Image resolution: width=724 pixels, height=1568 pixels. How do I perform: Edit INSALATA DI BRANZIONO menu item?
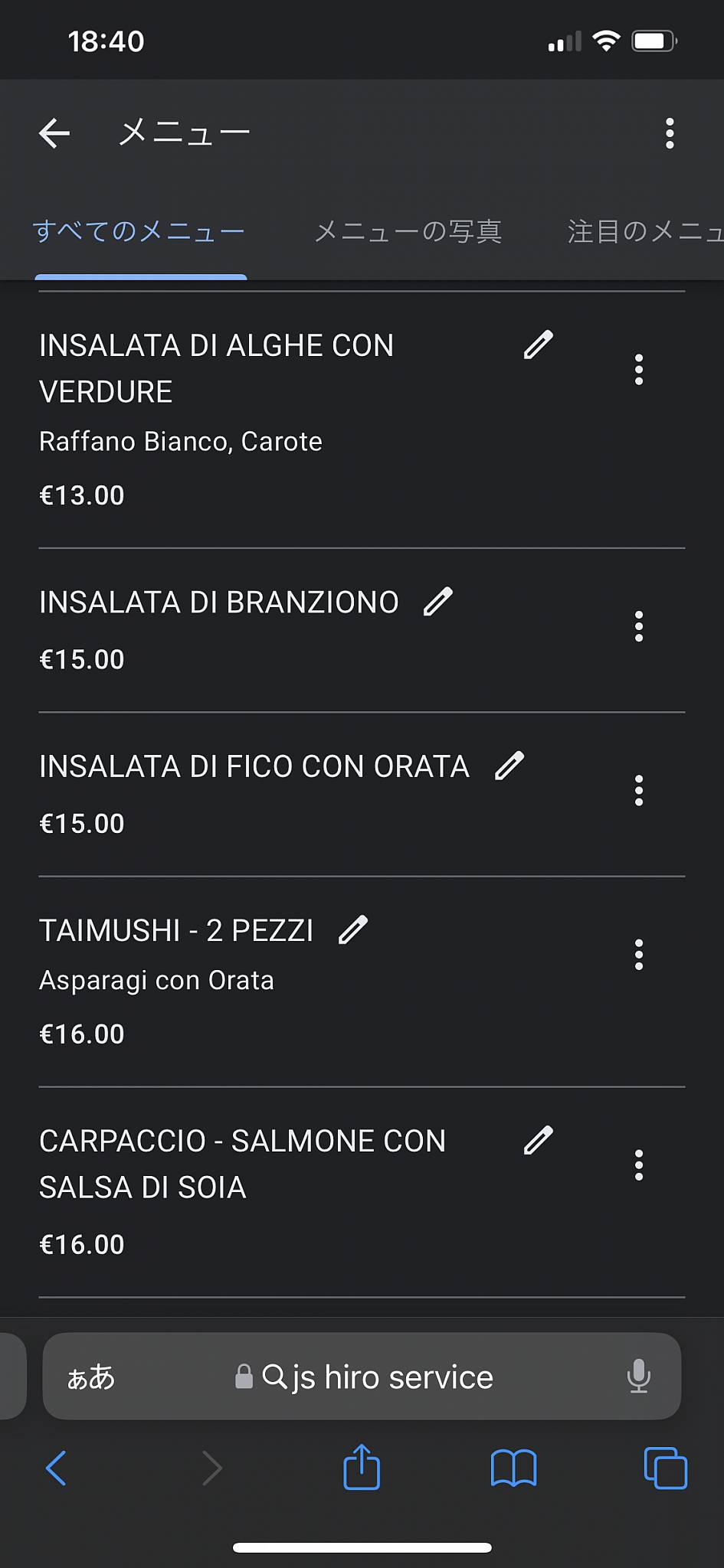(x=438, y=602)
